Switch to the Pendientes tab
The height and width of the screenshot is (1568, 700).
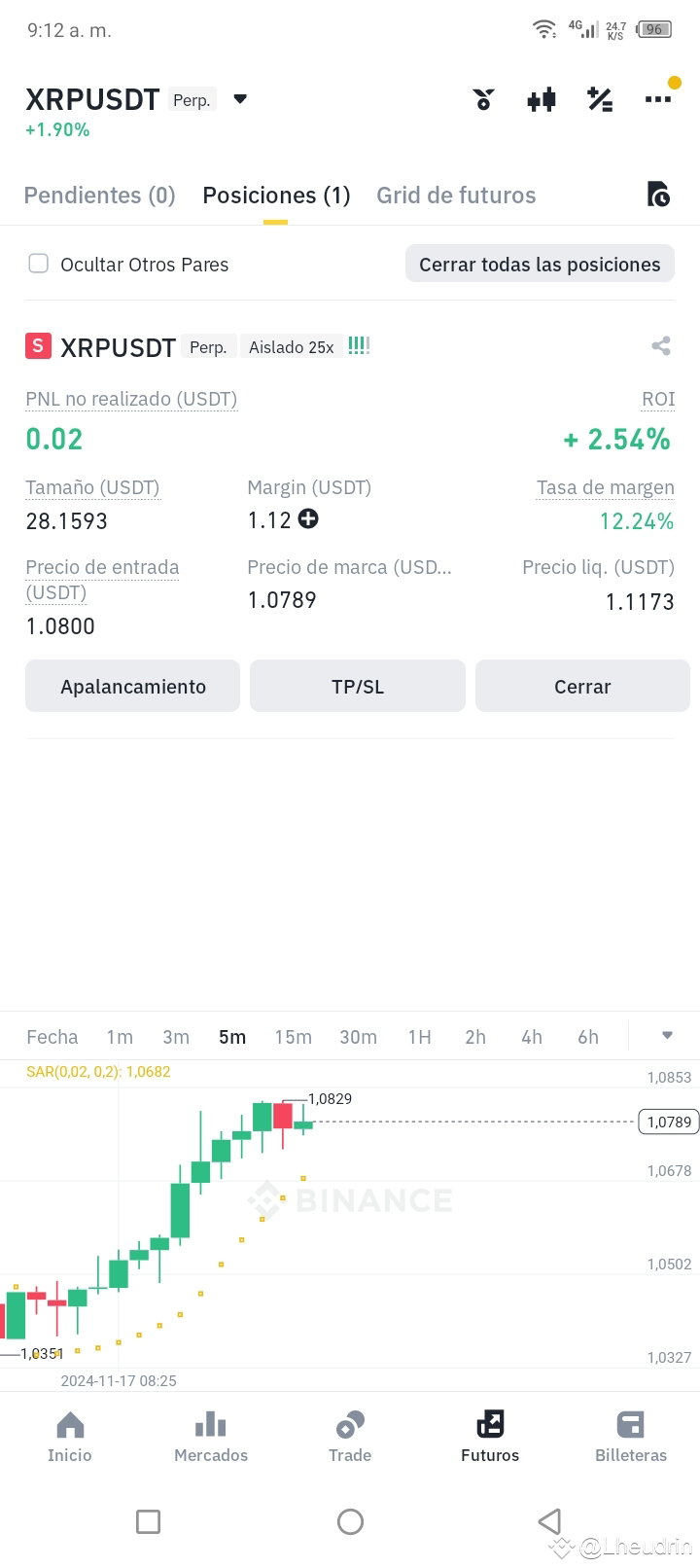pos(99,195)
